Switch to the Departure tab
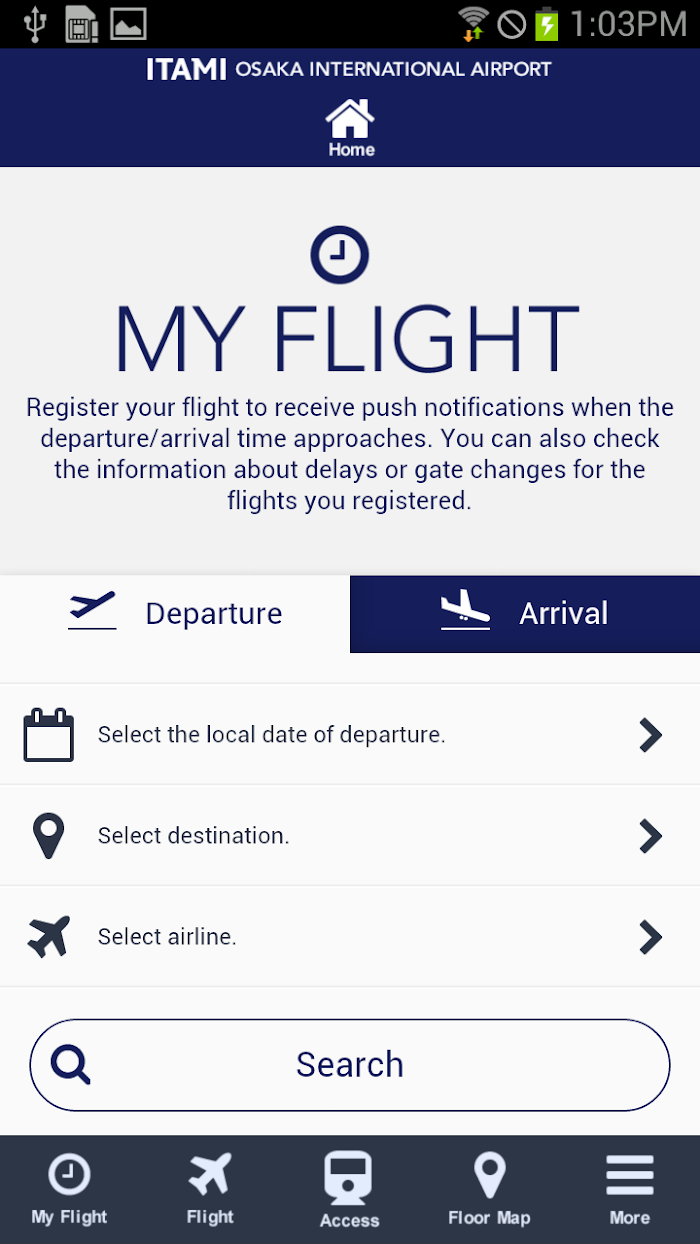The height and width of the screenshot is (1244, 700). [175, 613]
